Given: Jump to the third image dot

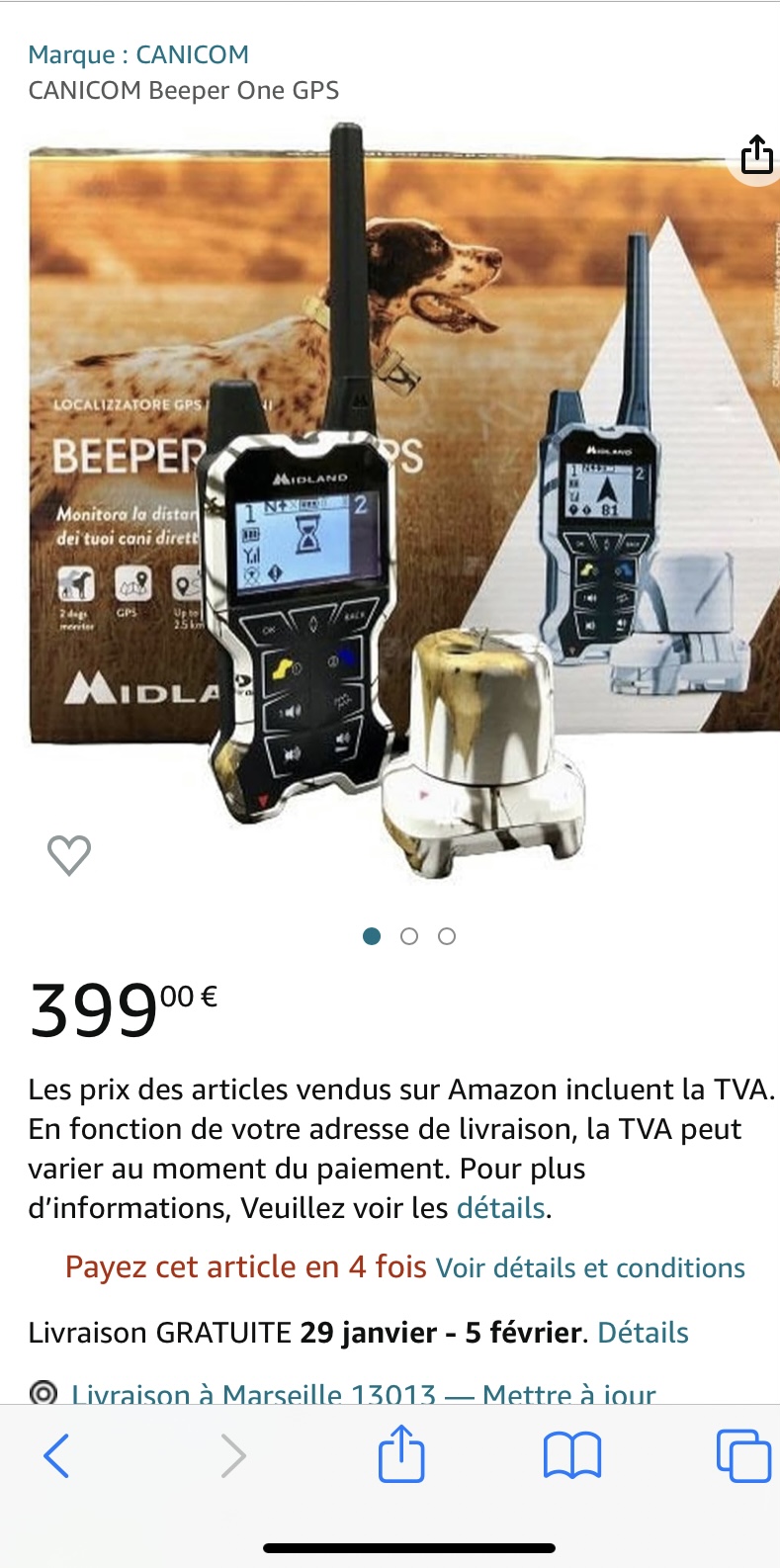Looking at the screenshot, I should 447,936.
